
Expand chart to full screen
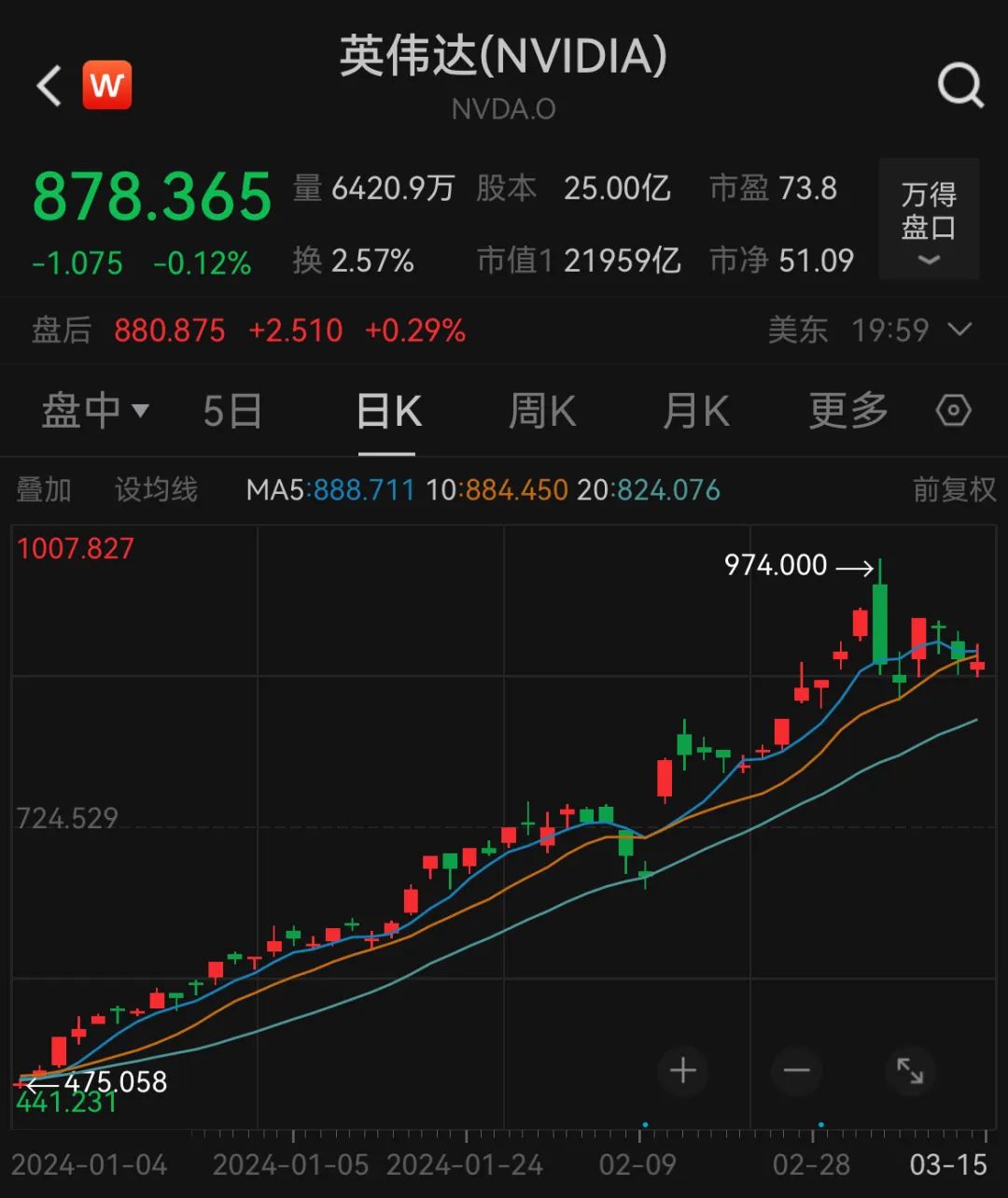pyautogui.click(x=909, y=1070)
